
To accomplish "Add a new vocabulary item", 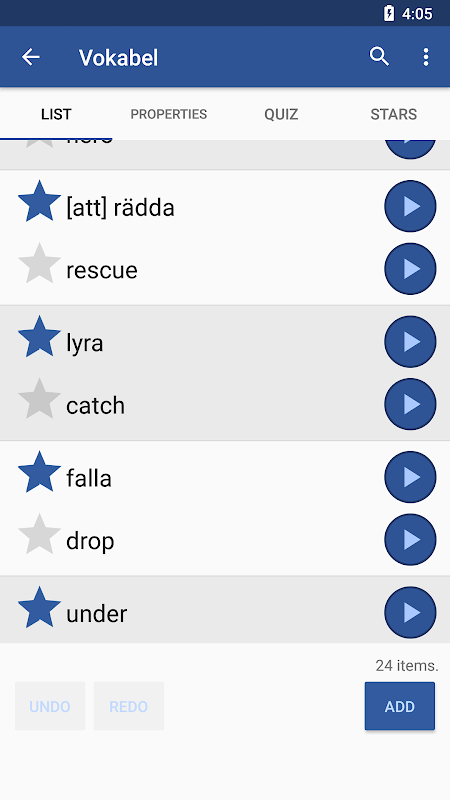I will tap(399, 706).
